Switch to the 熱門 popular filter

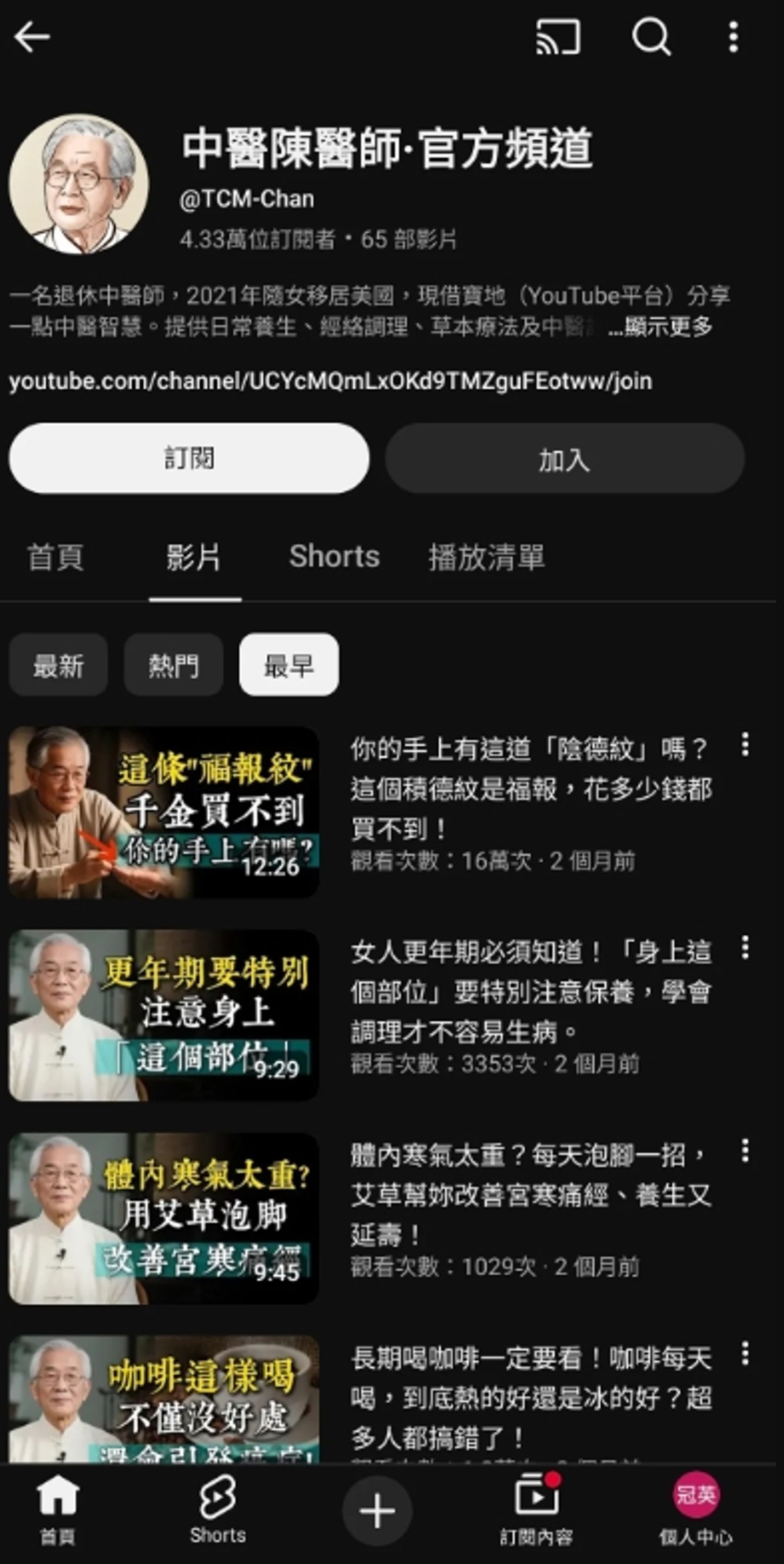coord(173,666)
